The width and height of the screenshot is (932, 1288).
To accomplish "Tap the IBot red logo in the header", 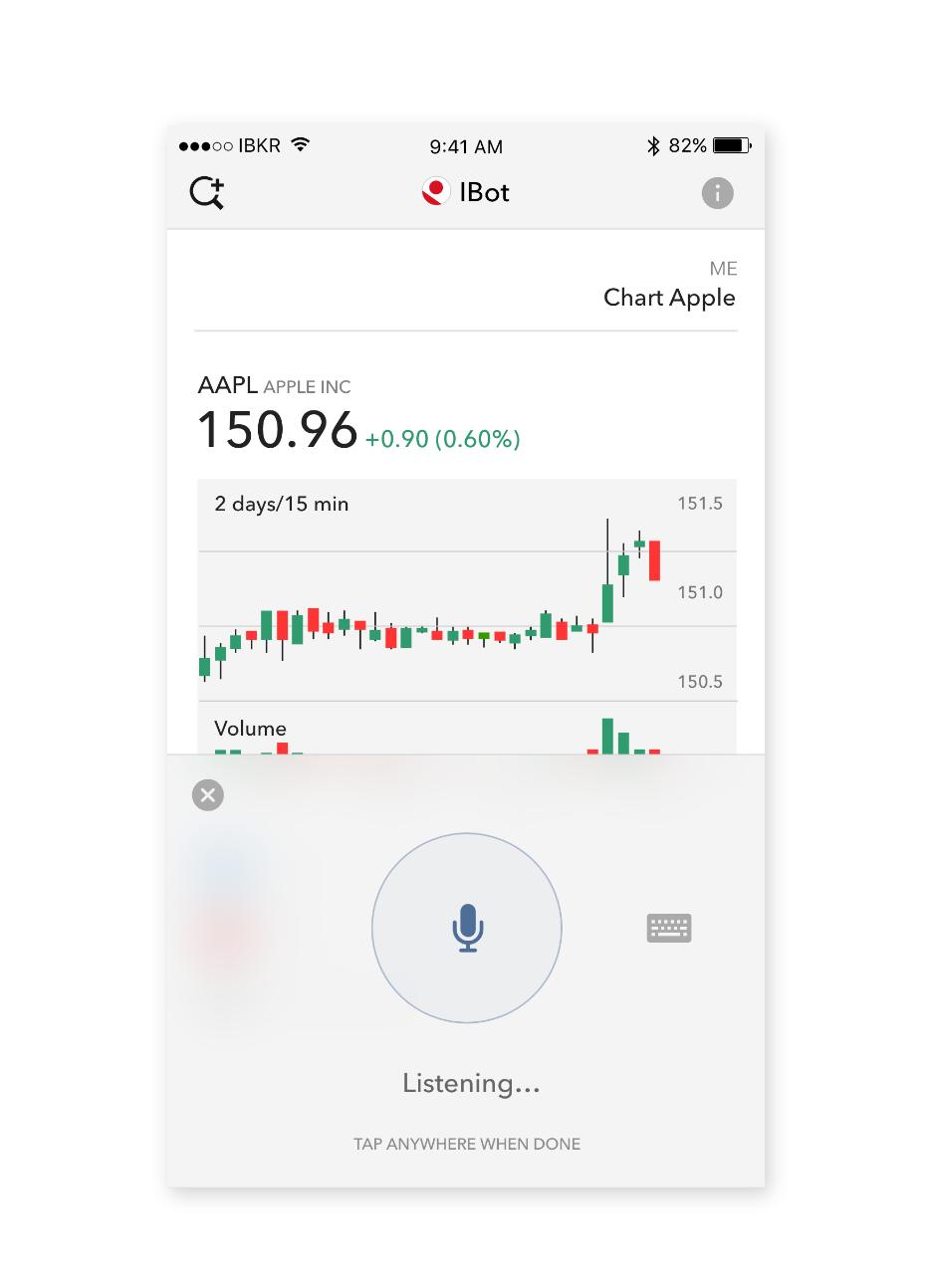I will pyautogui.click(x=435, y=191).
